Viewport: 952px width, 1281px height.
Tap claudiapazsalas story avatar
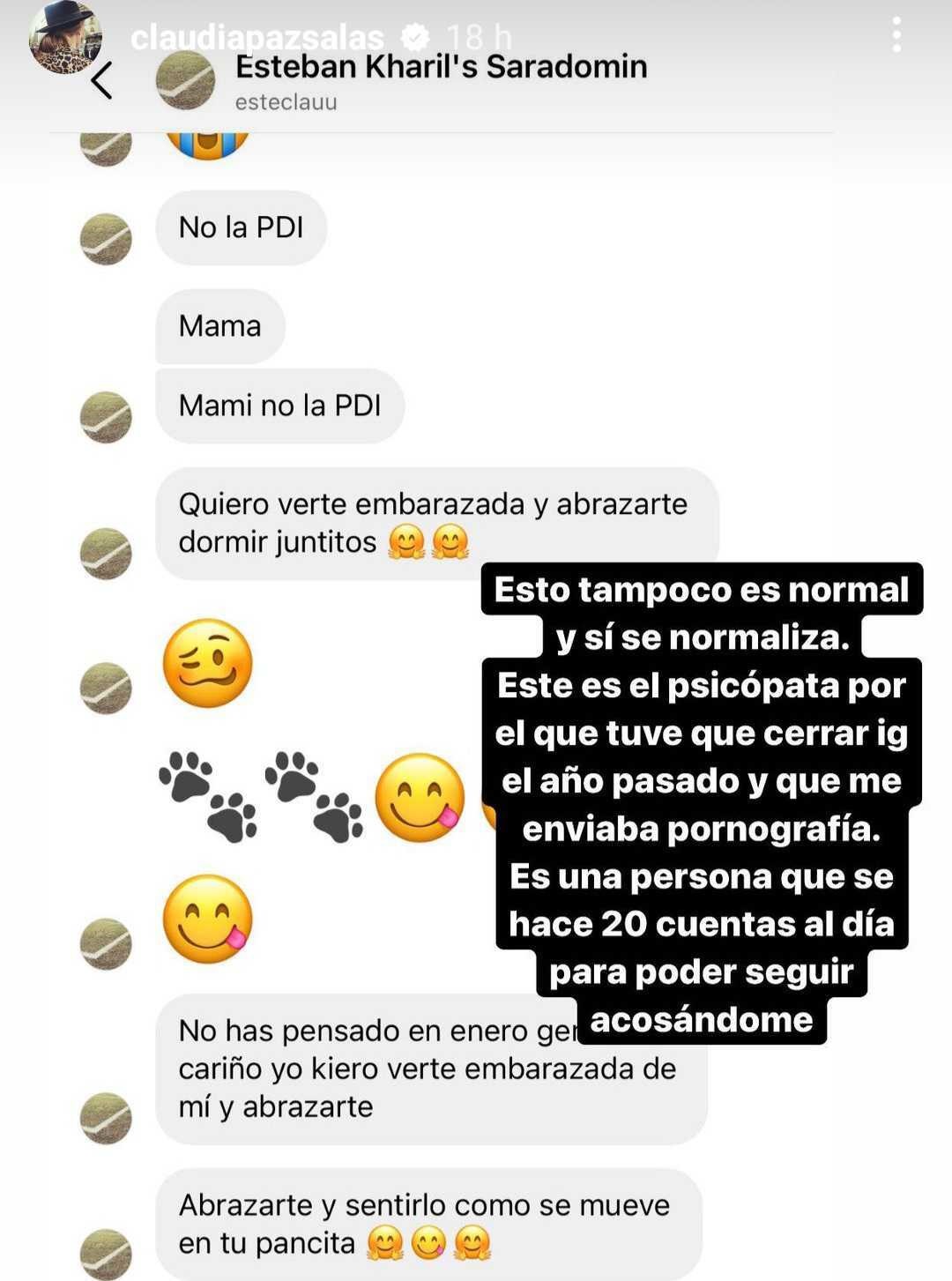(64, 37)
